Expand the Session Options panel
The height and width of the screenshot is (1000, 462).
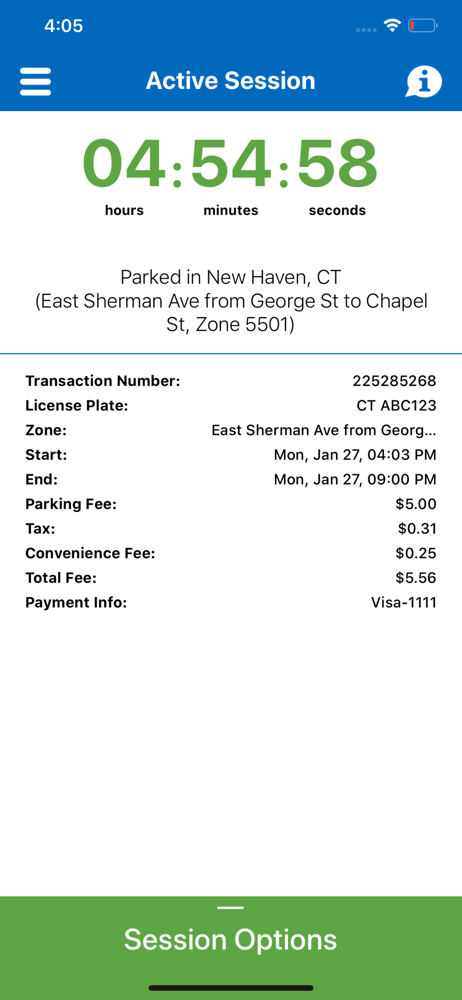click(x=231, y=948)
